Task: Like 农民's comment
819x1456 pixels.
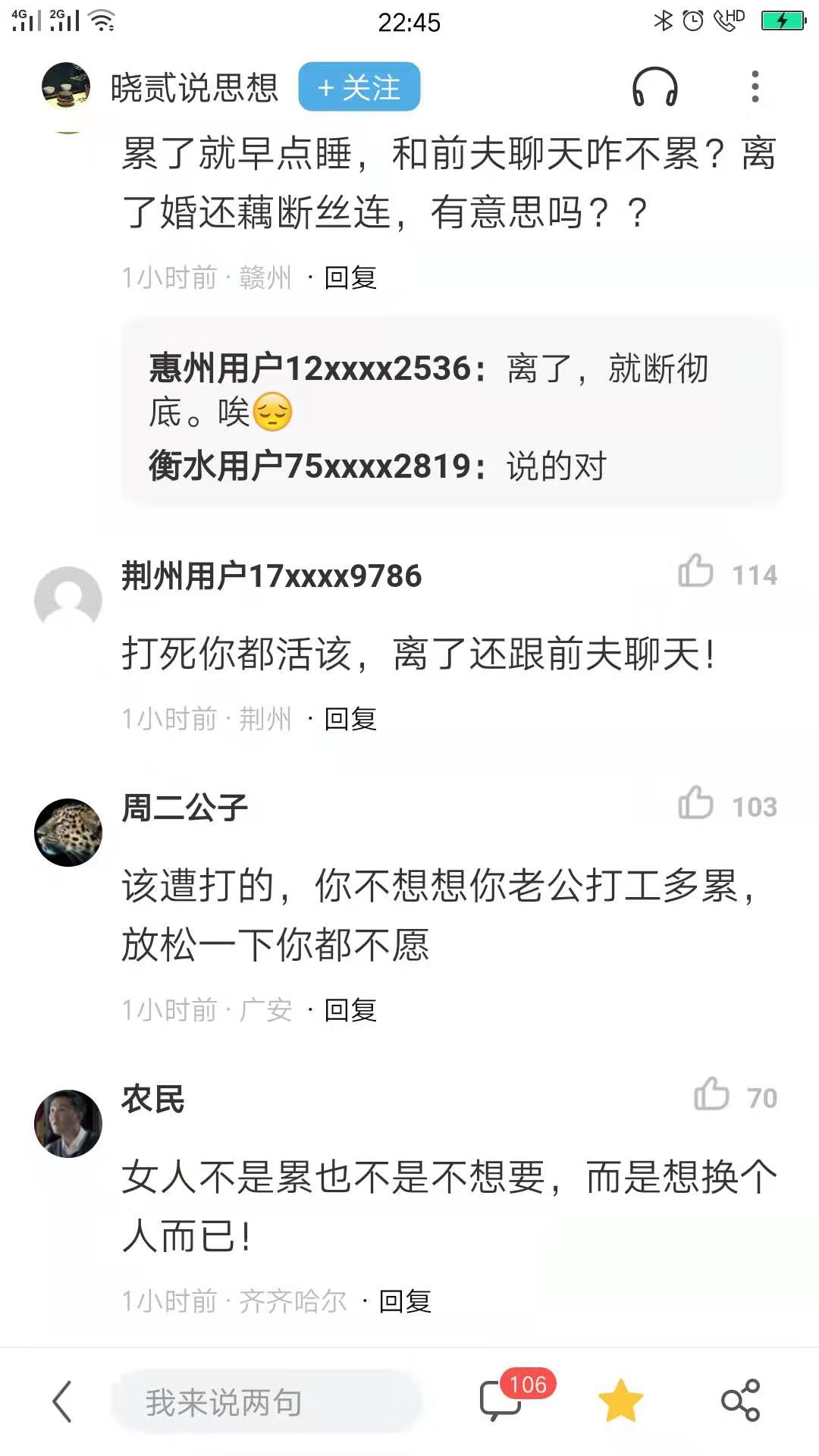Action: click(711, 1096)
